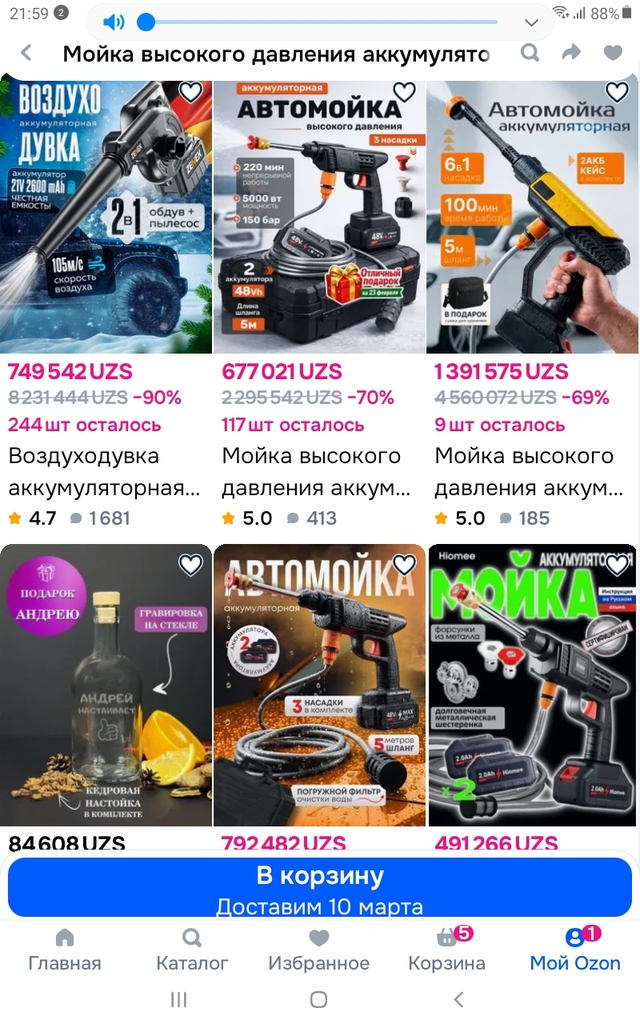This screenshot has height=1024, width=640.
Task: Open the Корзина tab with 5 items
Action: pos(447,950)
